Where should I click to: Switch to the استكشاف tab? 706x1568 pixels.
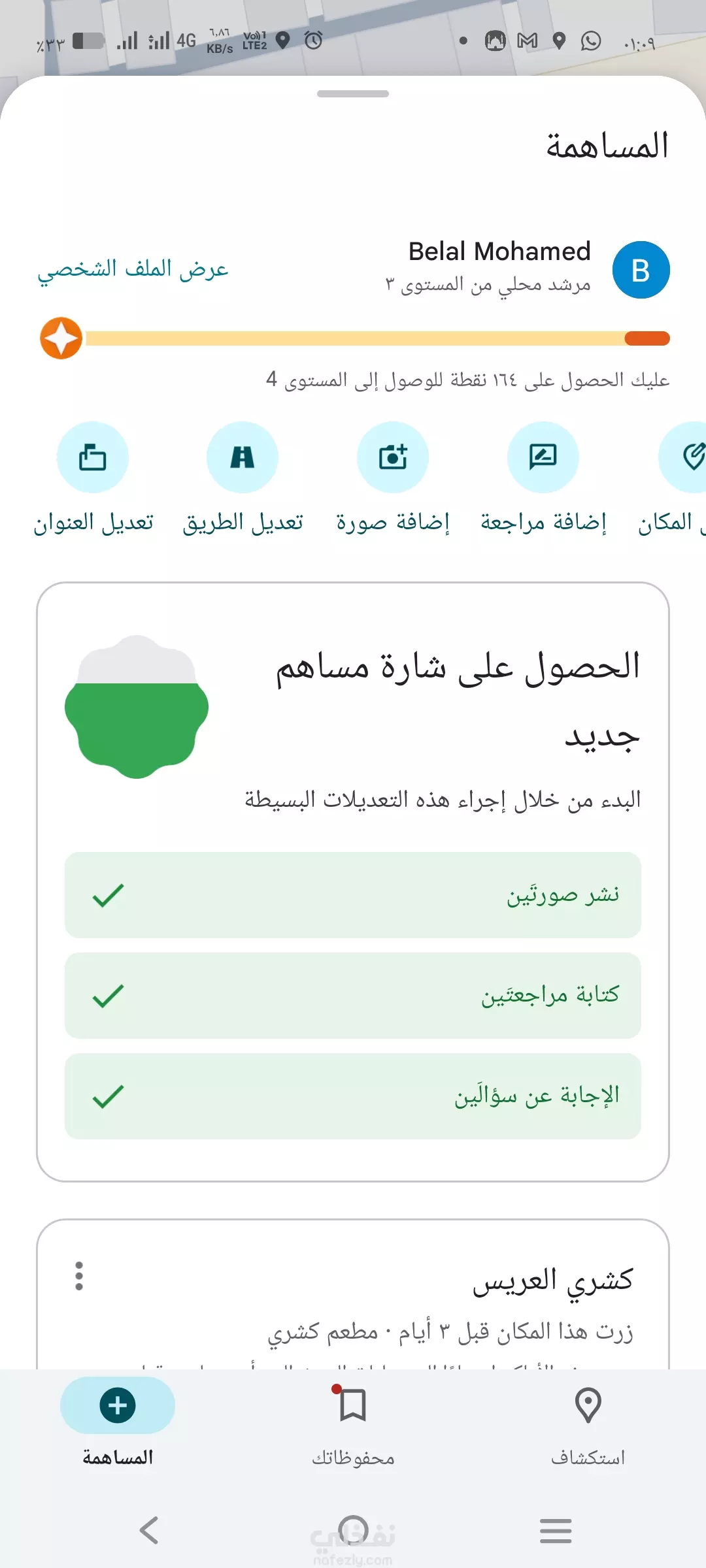coord(588,1428)
